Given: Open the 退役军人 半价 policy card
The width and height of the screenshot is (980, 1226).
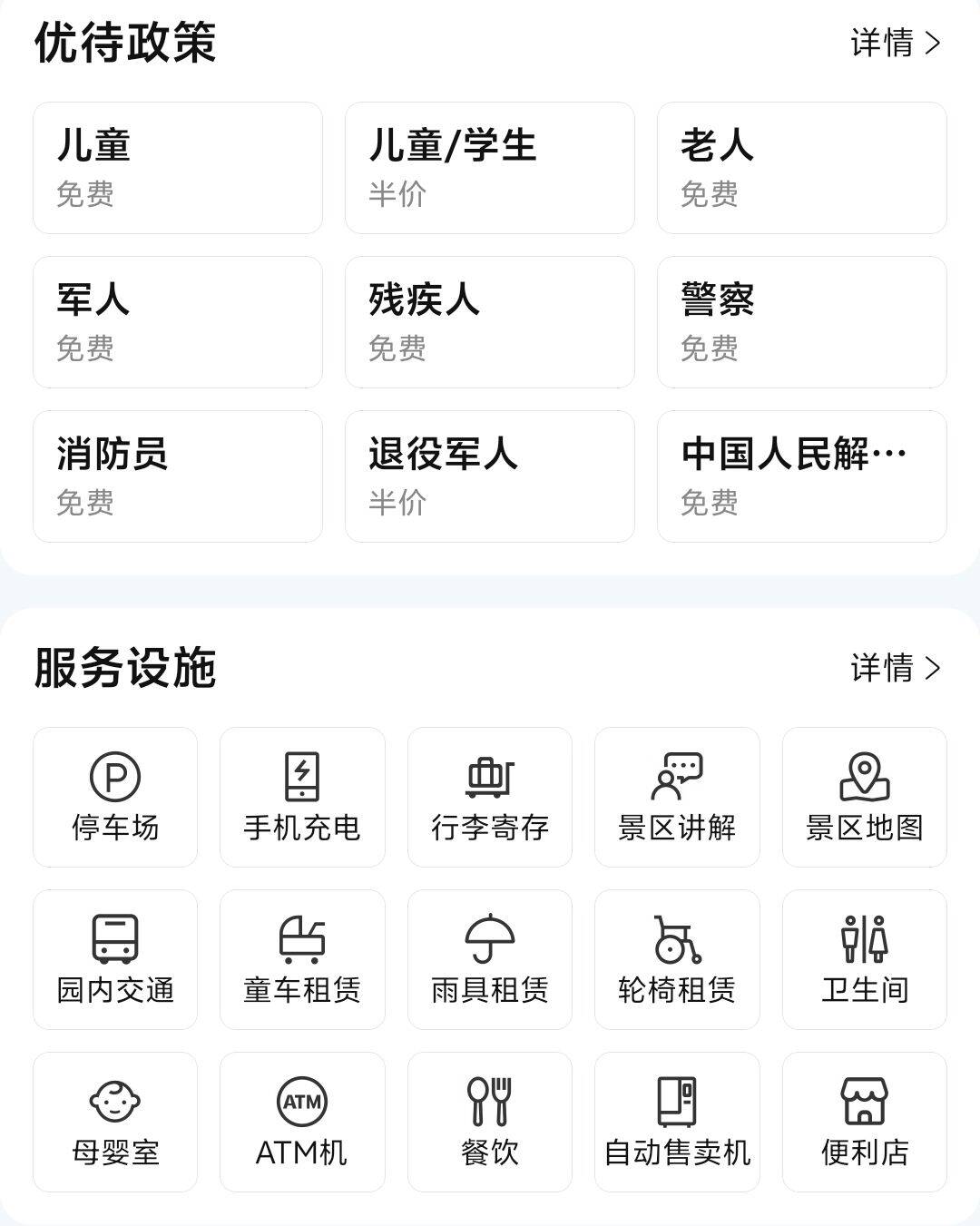Looking at the screenshot, I should coord(489,476).
